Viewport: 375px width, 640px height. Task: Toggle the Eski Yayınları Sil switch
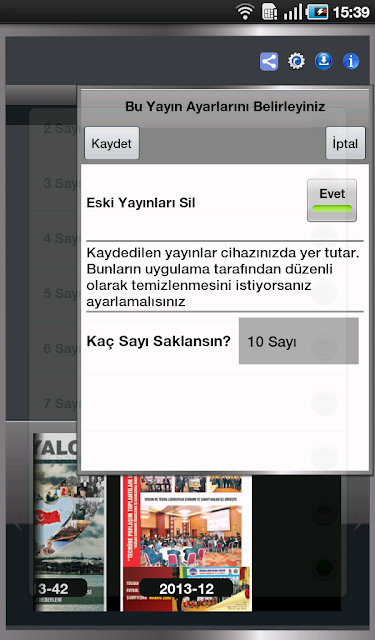pos(332,200)
